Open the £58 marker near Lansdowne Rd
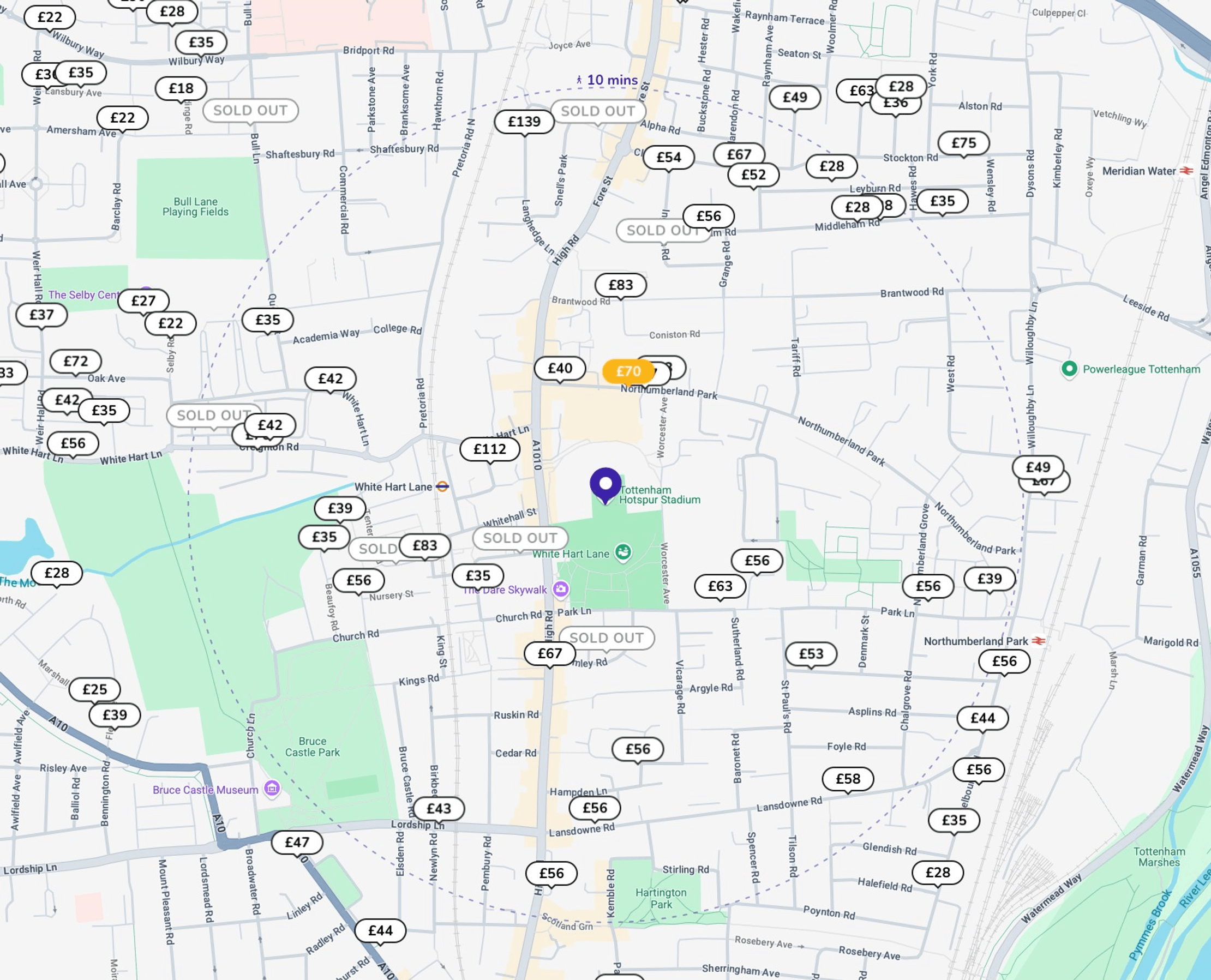This screenshot has height=980, width=1211. tap(847, 778)
